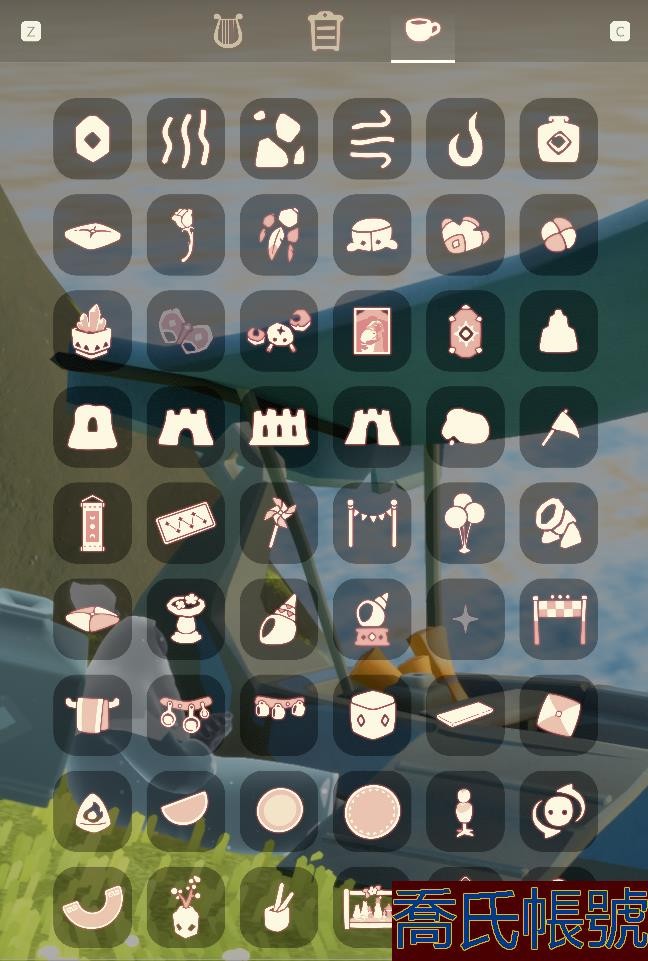Select the bunting flag line item
The height and width of the screenshot is (961, 648).
(x=372, y=522)
